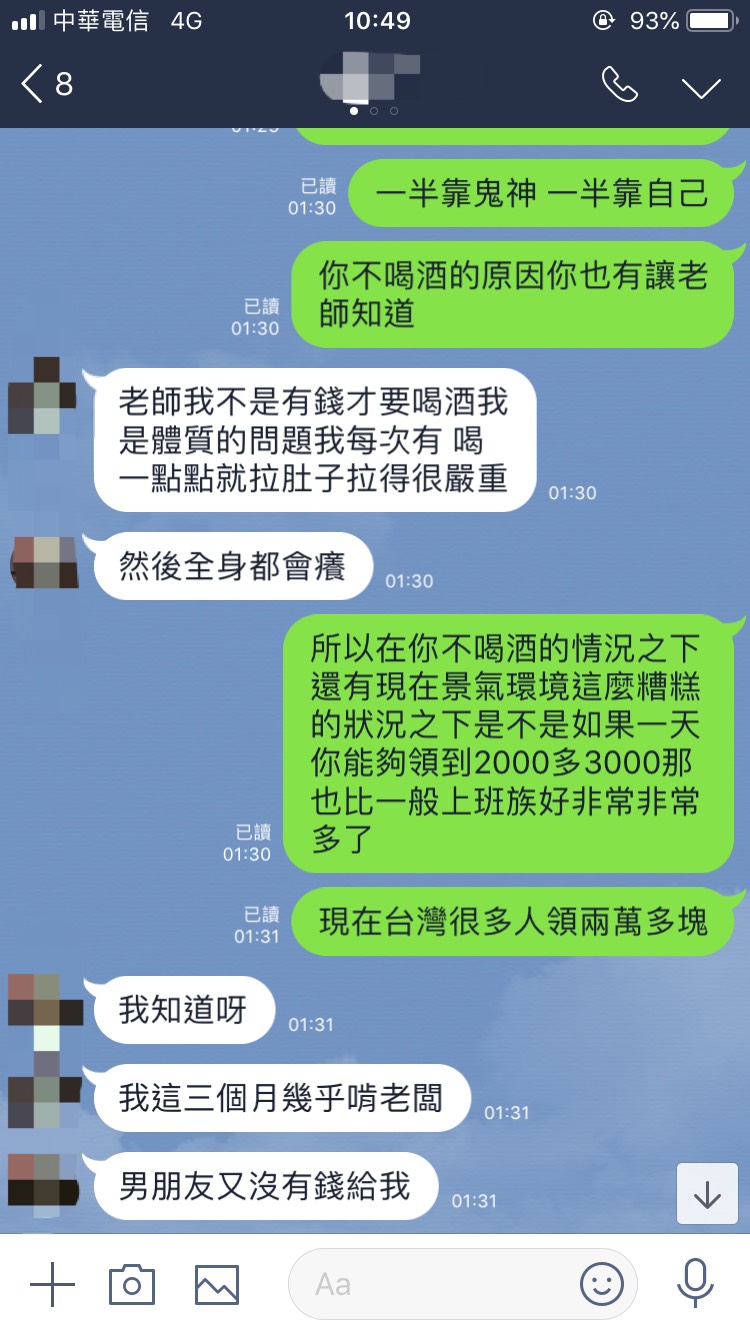Open the camera to take a photo

tap(132, 1283)
